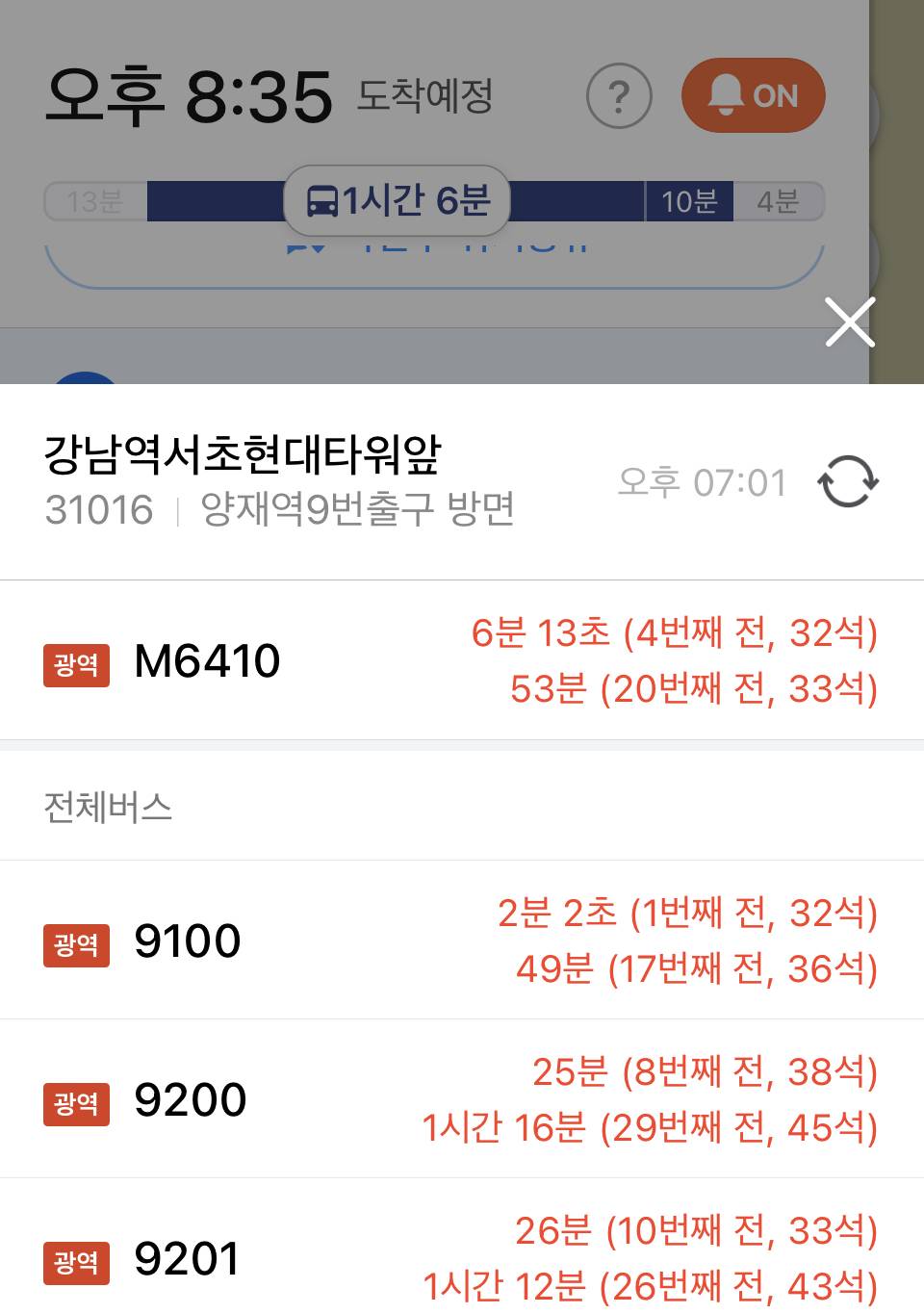Turn off the arrival alarm bell
This screenshot has height=1314, width=924.
click(x=753, y=95)
